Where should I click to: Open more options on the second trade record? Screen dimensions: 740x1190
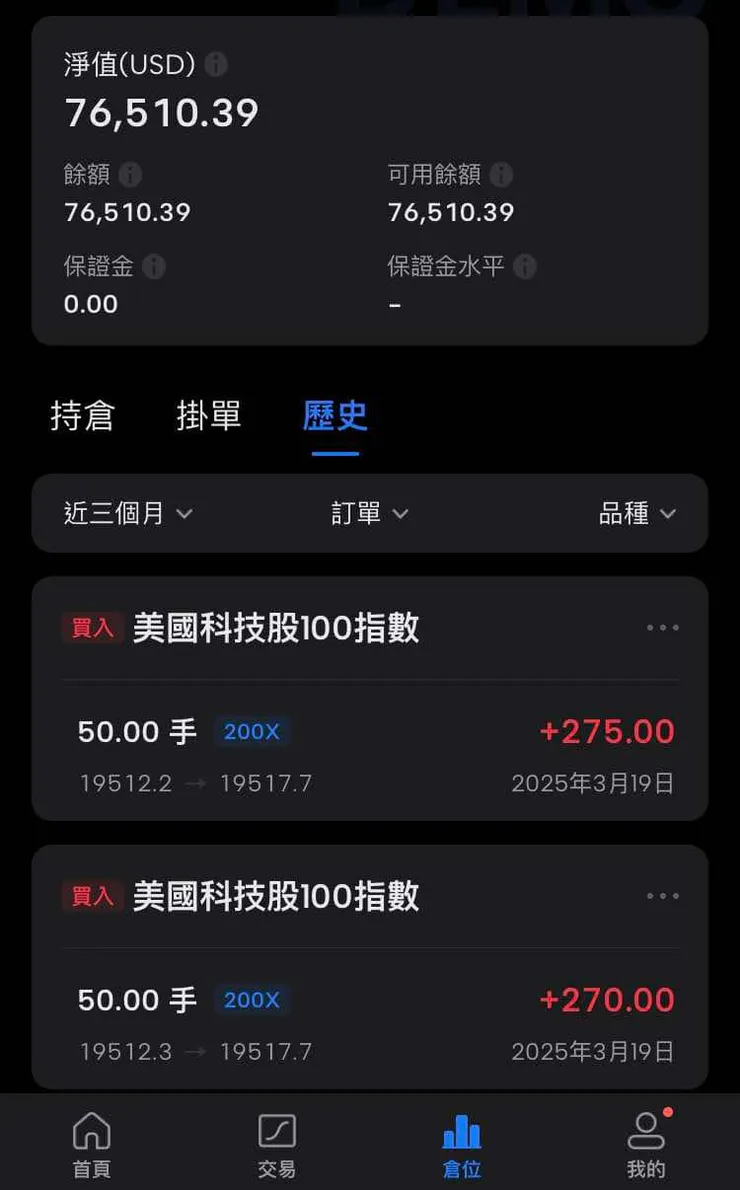(x=662, y=896)
